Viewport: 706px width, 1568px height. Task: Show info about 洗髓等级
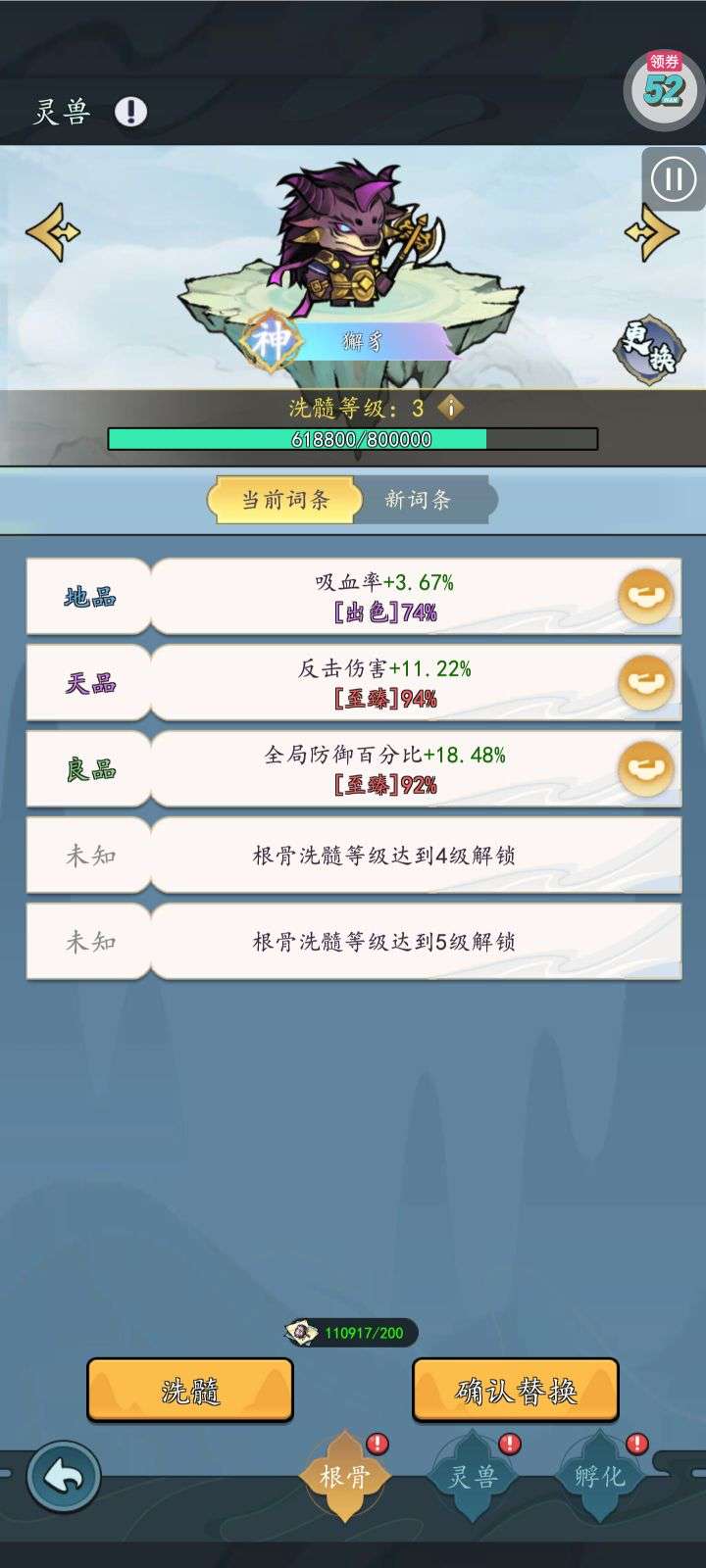[x=450, y=407]
